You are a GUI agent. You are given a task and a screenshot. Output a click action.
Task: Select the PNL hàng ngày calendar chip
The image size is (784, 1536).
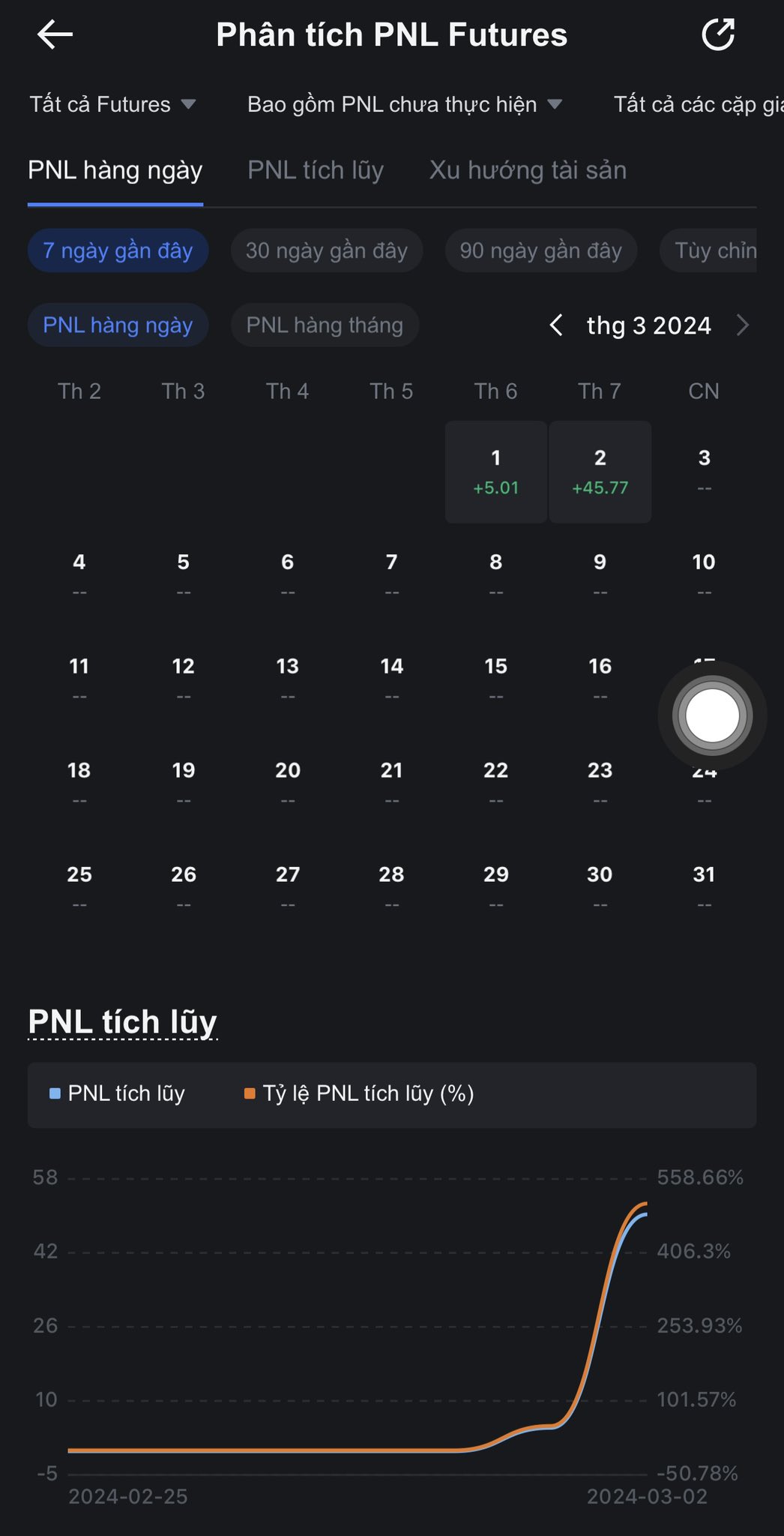point(118,325)
